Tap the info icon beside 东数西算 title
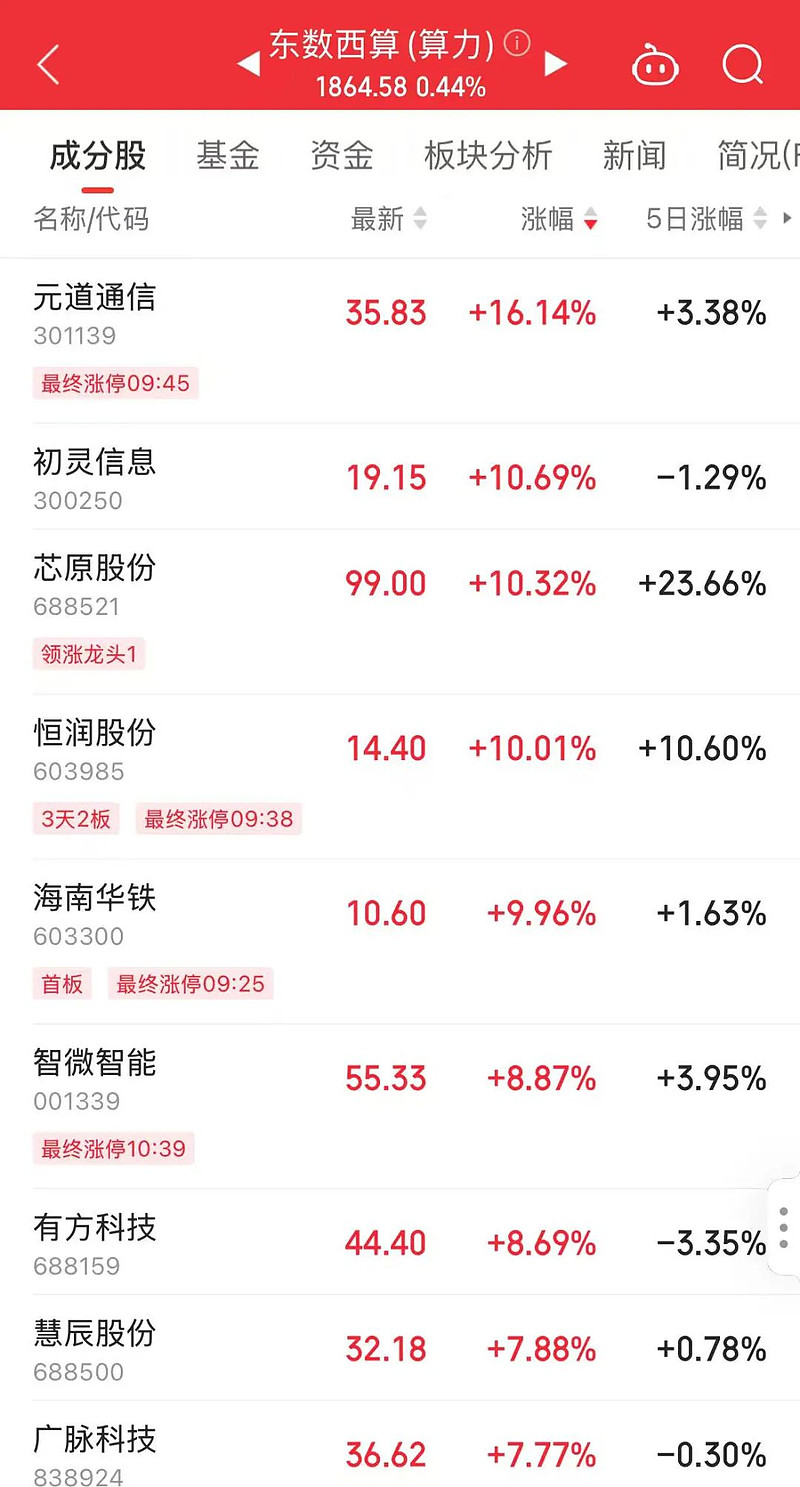800x1487 pixels. 516,43
